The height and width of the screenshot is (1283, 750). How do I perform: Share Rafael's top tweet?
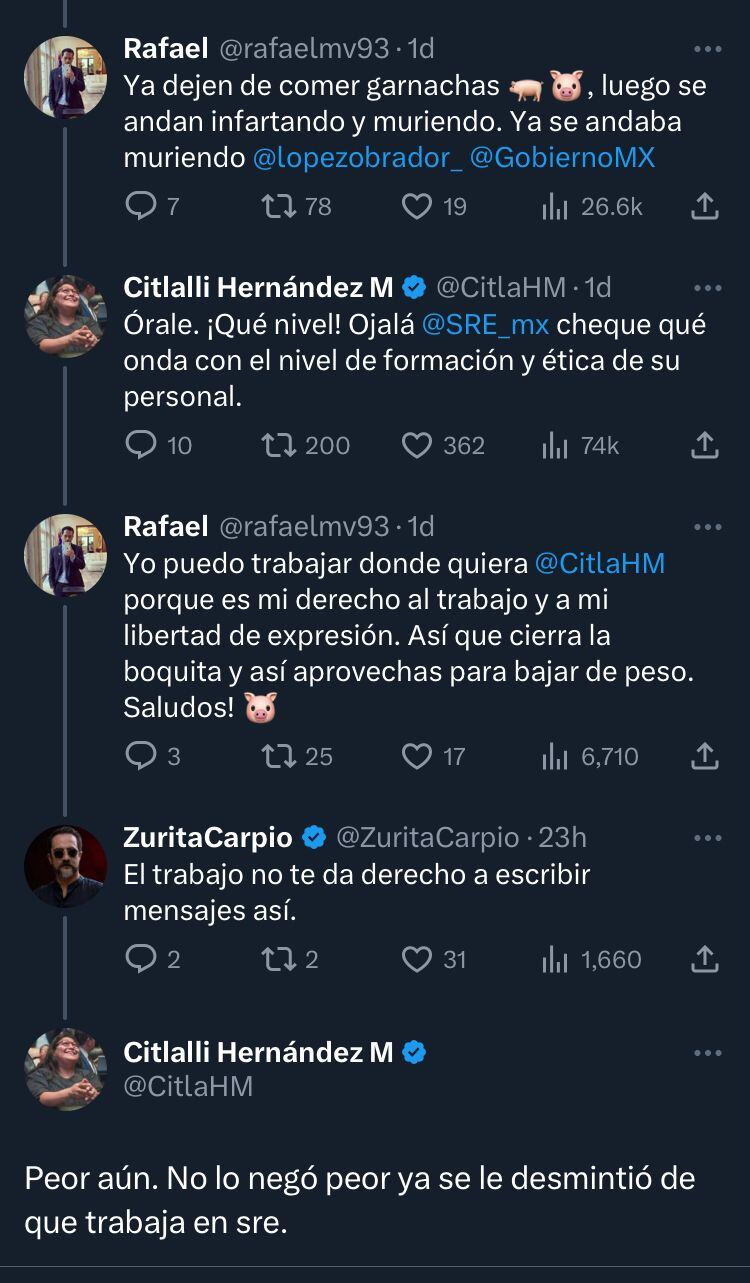click(x=706, y=205)
